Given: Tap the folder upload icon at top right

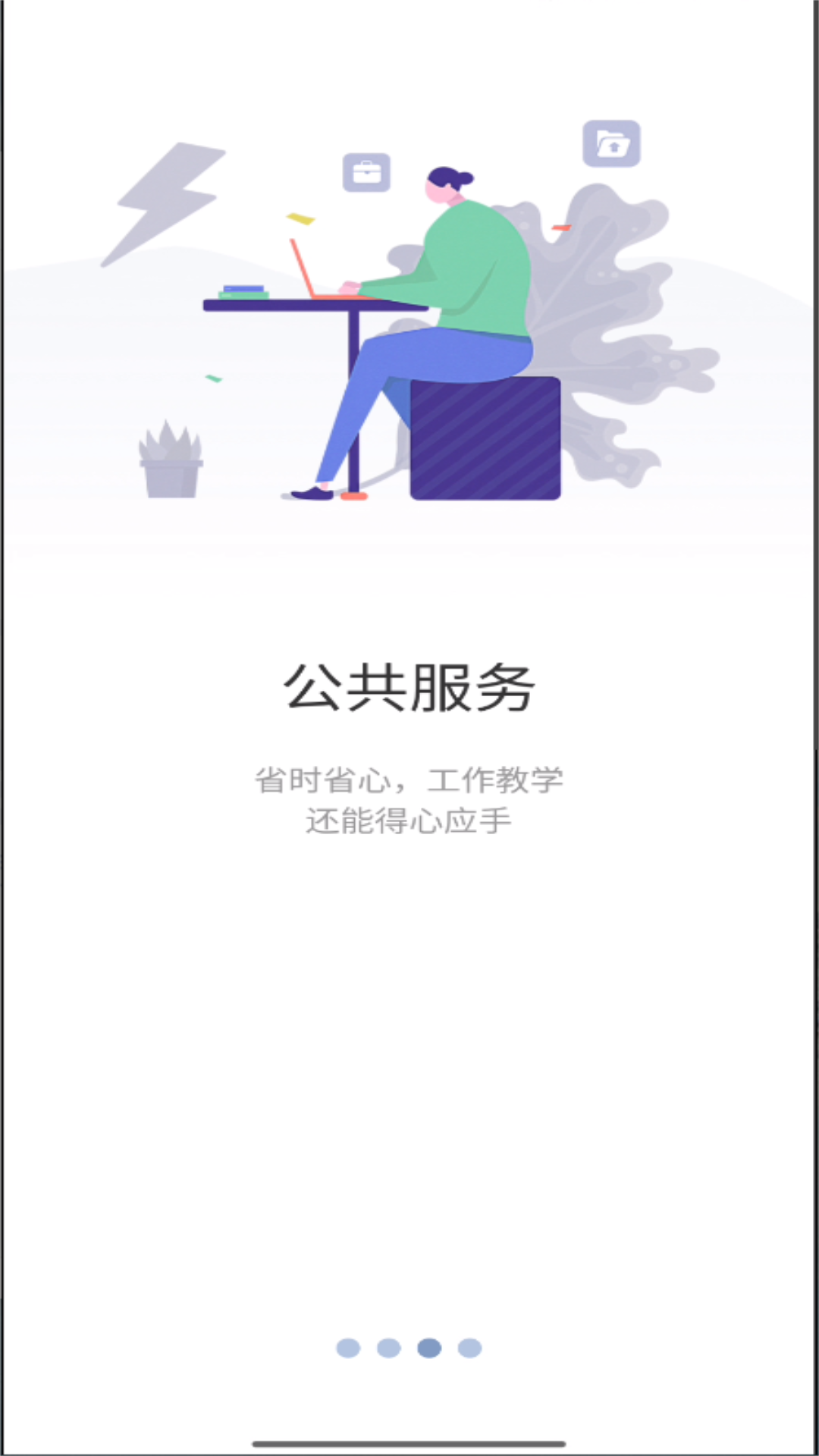Looking at the screenshot, I should tap(610, 144).
